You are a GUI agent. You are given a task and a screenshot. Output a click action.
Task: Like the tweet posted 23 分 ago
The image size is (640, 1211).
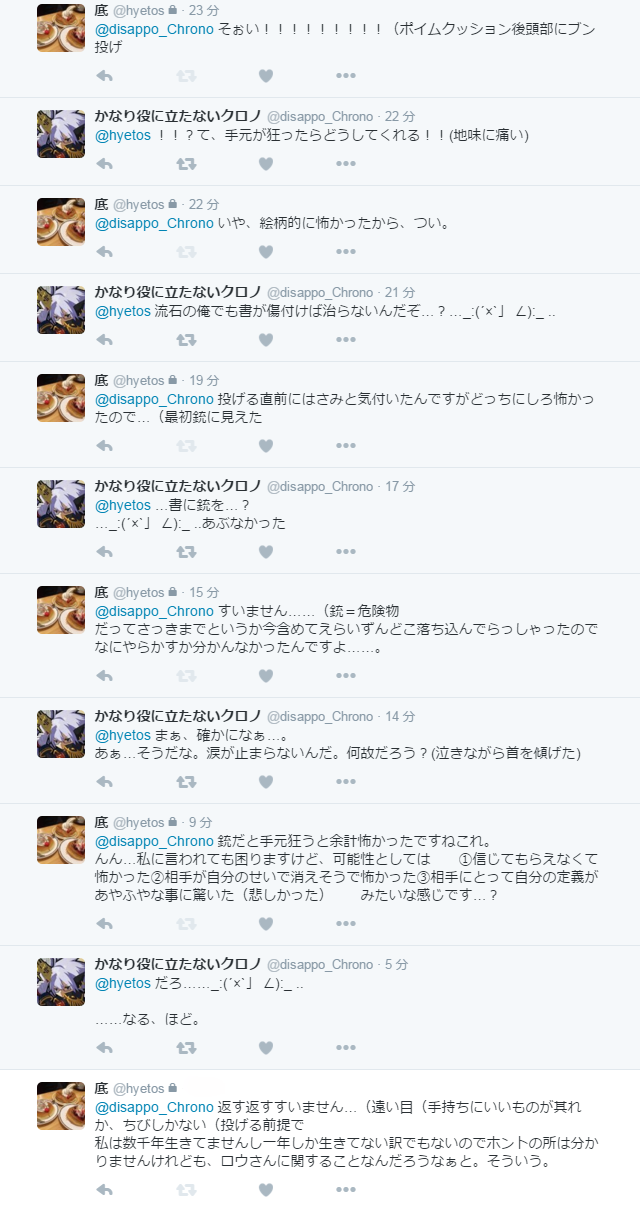(265, 76)
